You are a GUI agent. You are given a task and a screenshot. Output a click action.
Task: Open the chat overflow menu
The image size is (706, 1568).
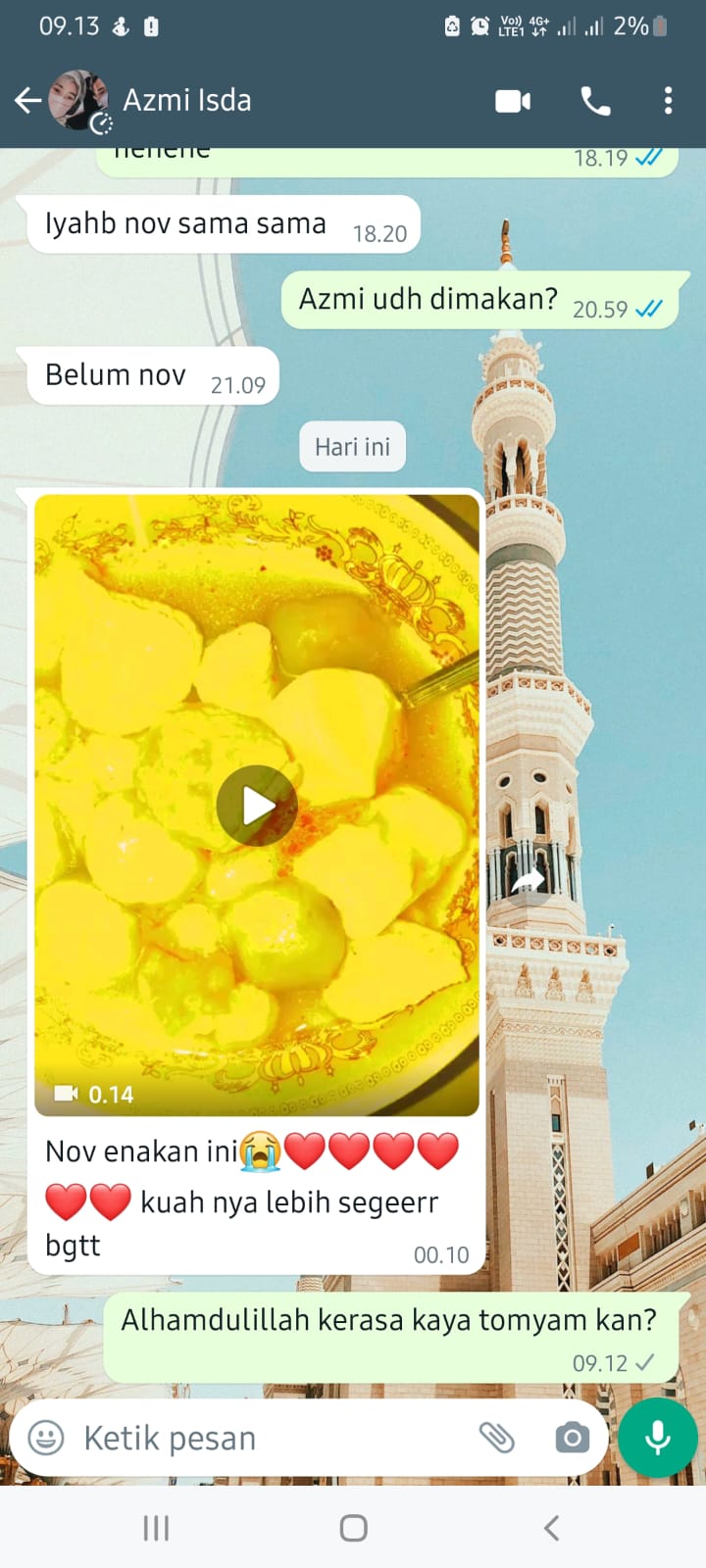[x=668, y=101]
